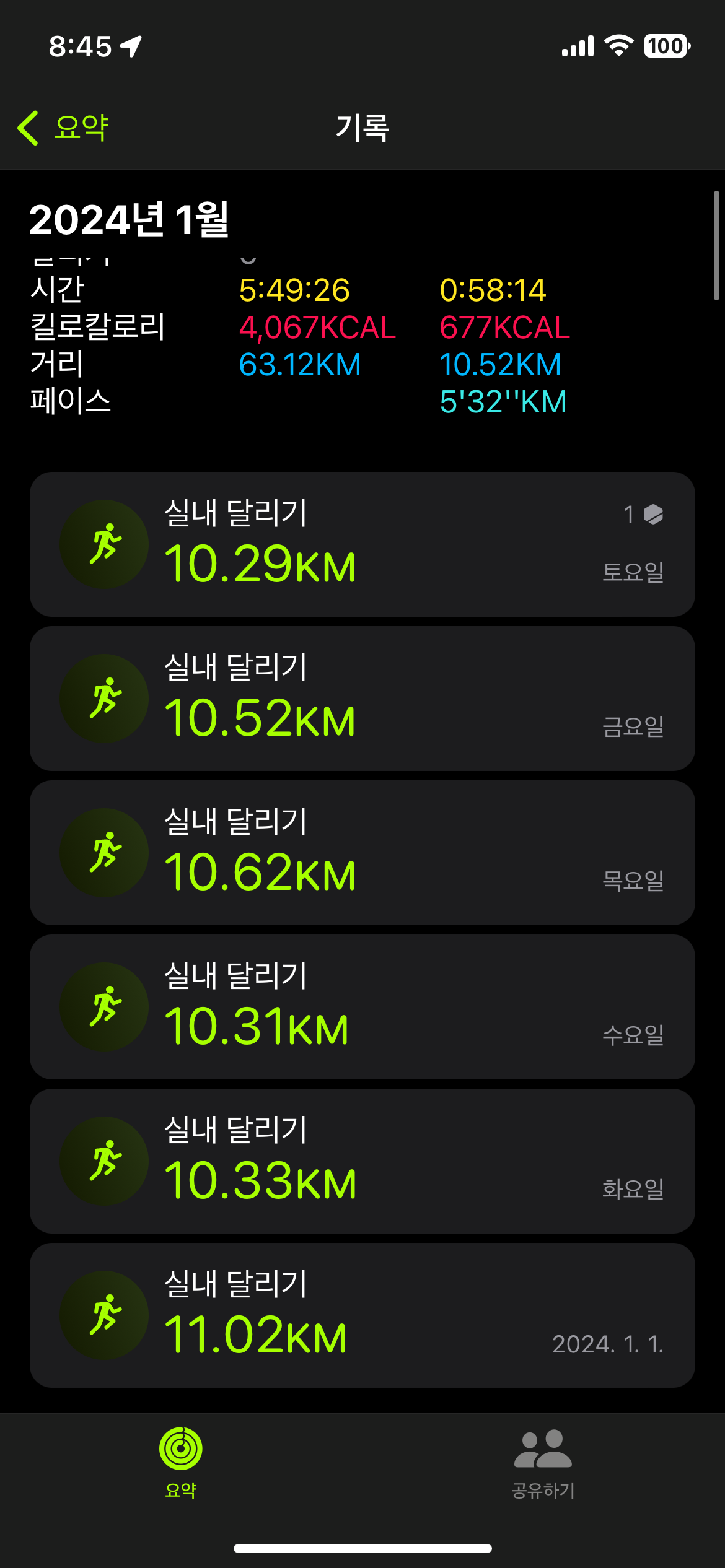Switch to the 요약 tab
This screenshot has width=725, height=1568.
(x=181, y=1462)
